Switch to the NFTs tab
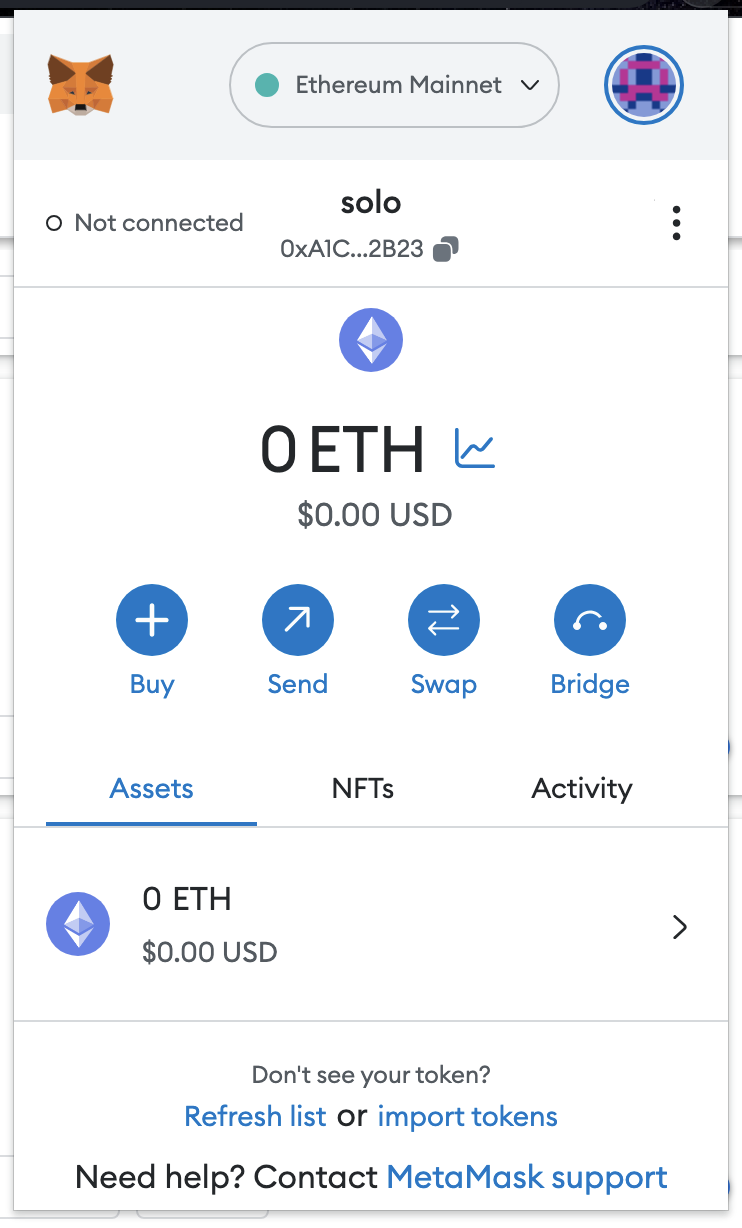742x1228 pixels. 363,789
